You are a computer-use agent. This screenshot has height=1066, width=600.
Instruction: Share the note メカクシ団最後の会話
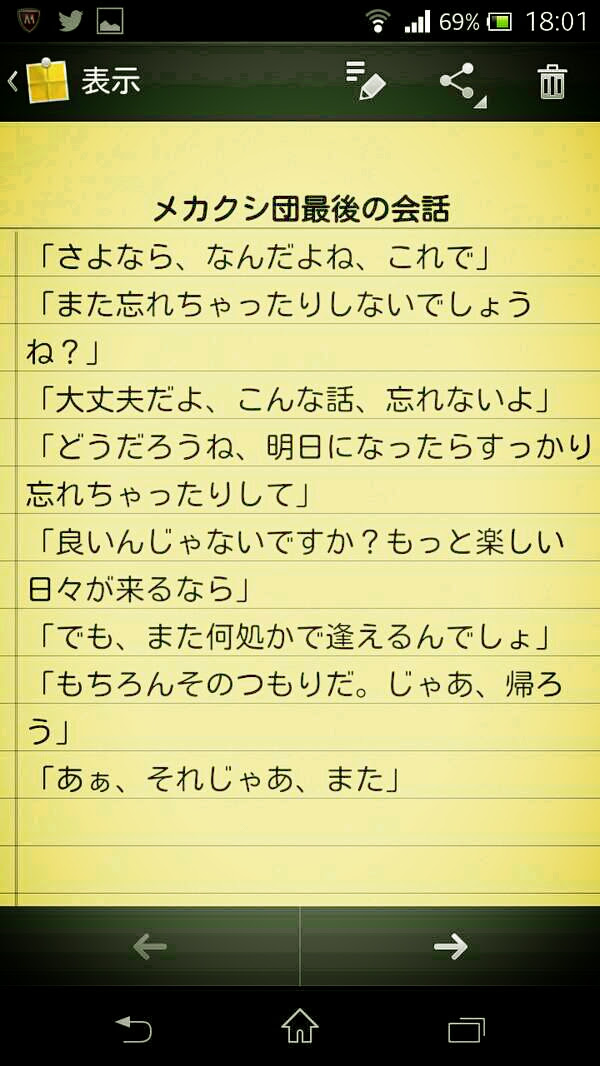459,82
